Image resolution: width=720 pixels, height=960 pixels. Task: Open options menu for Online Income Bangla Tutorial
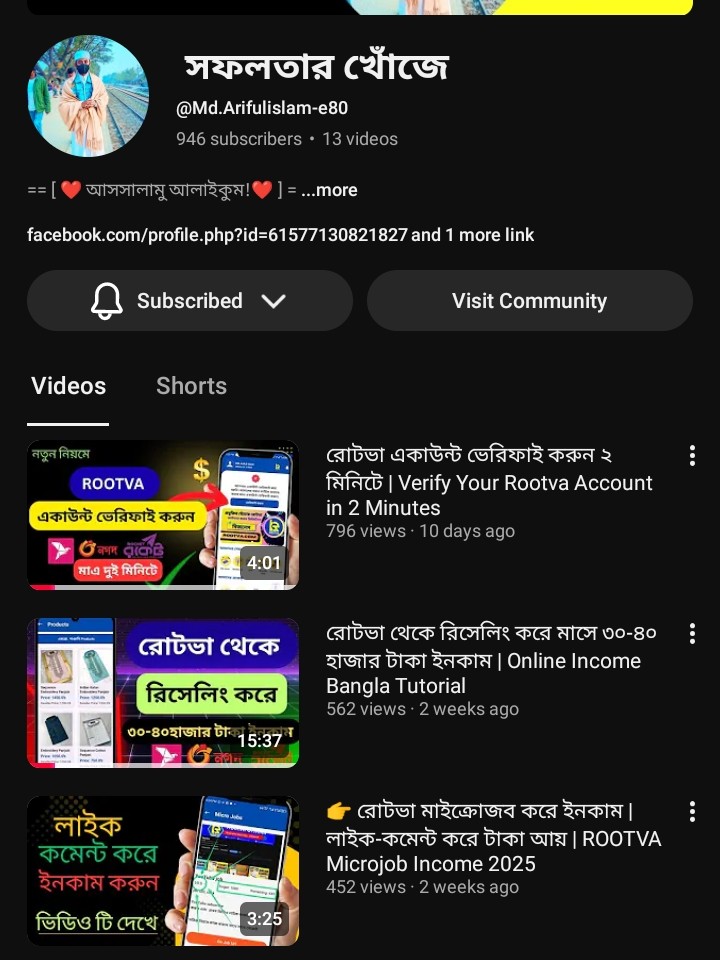pyautogui.click(x=692, y=634)
